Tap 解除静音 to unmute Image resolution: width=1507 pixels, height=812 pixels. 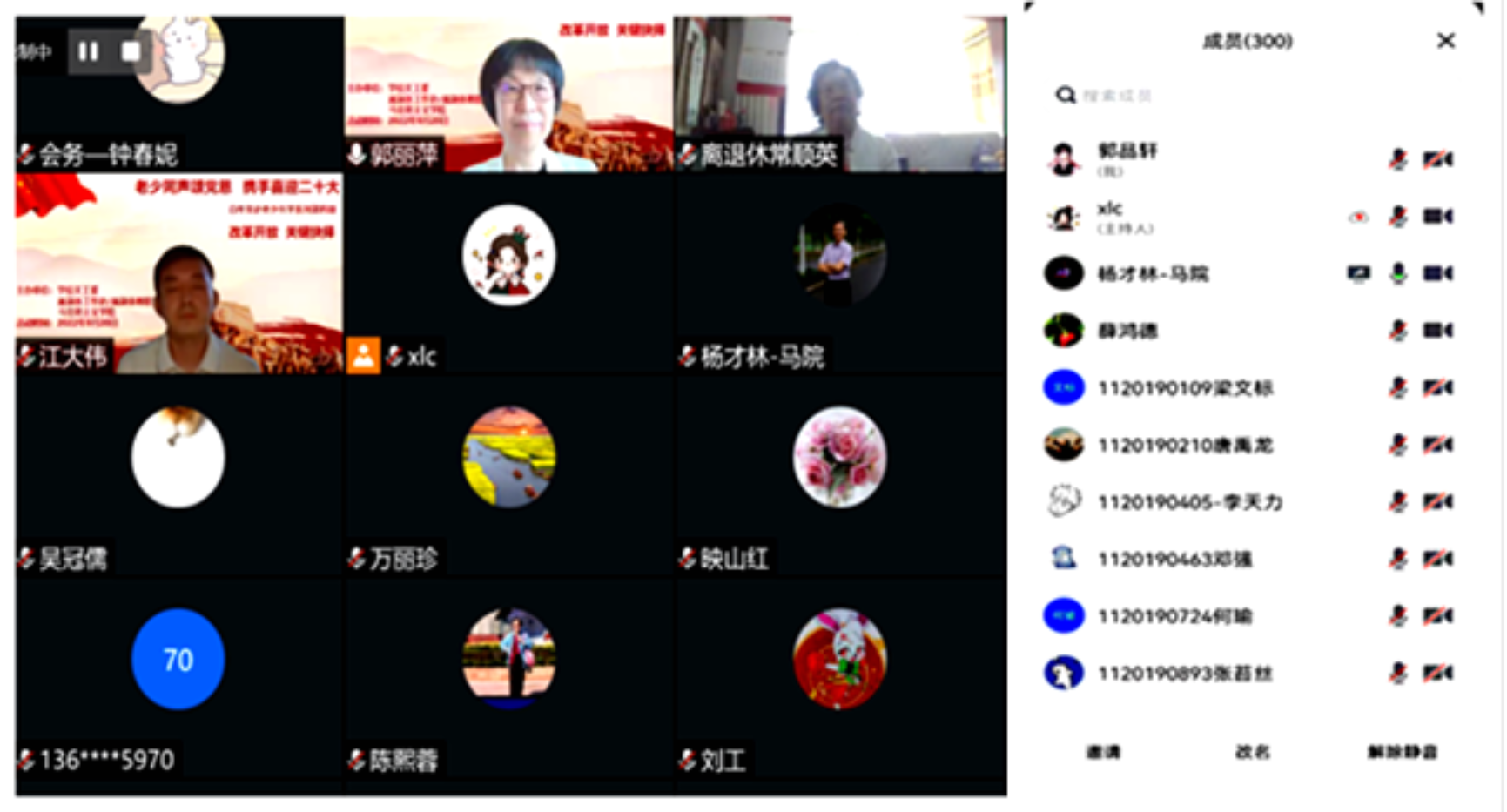click(x=1402, y=752)
